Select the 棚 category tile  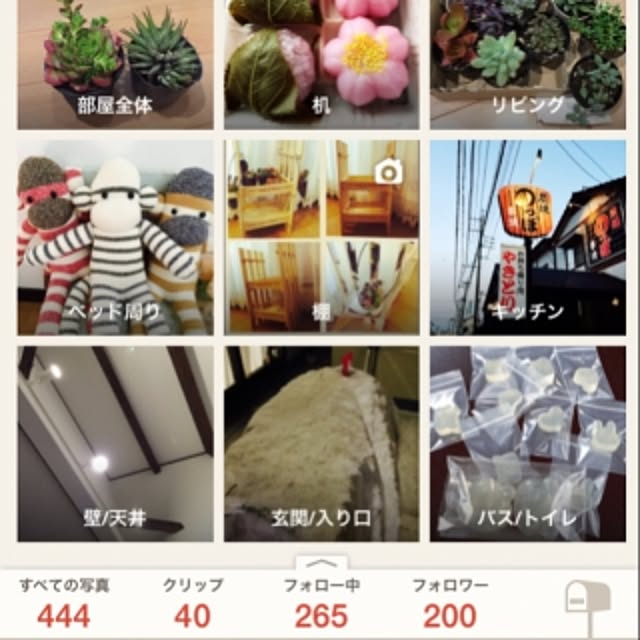pyautogui.click(x=321, y=238)
